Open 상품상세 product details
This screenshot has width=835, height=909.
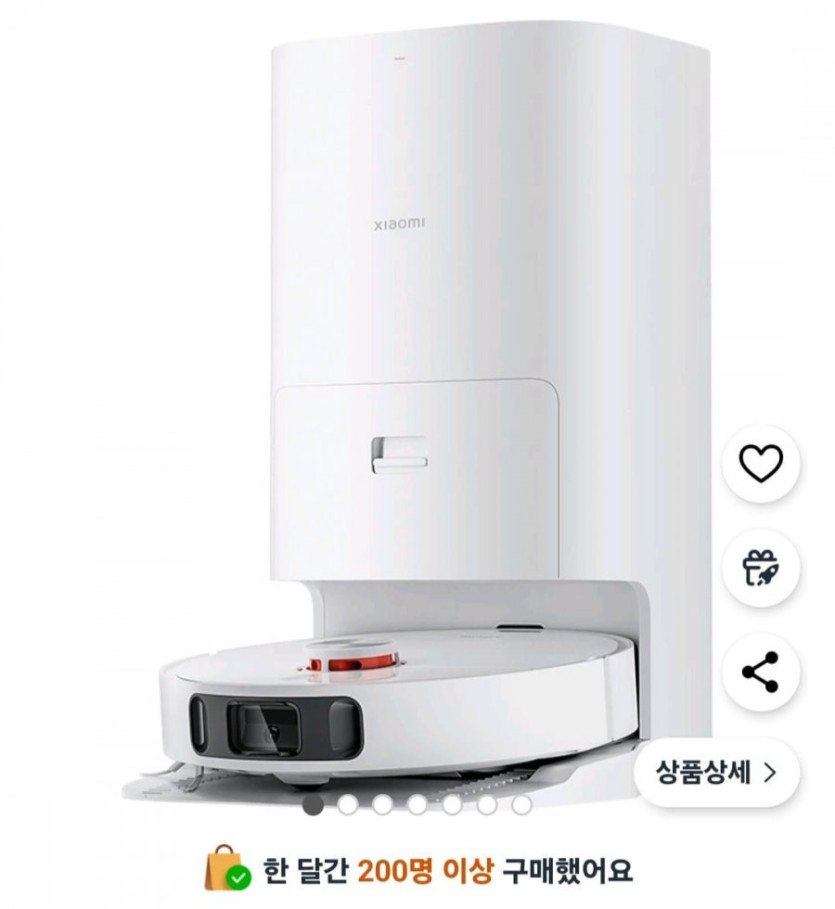[x=716, y=772]
